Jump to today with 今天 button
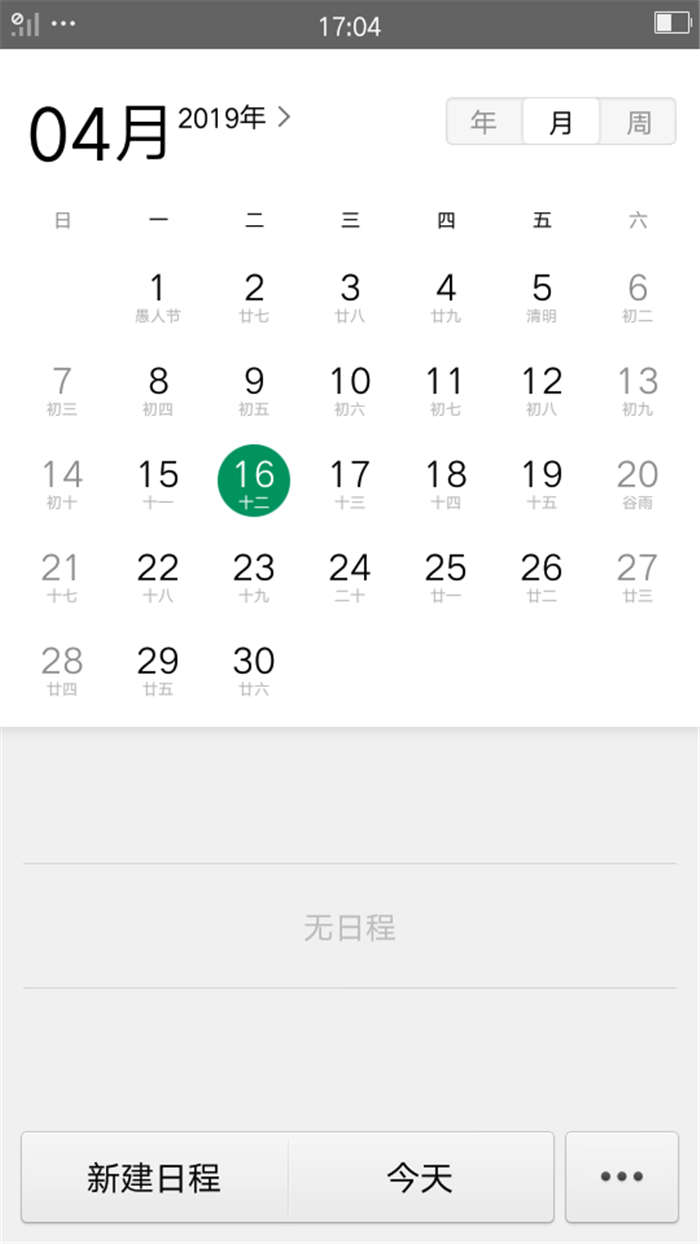Viewport: 700px width, 1244px height. tap(420, 1177)
